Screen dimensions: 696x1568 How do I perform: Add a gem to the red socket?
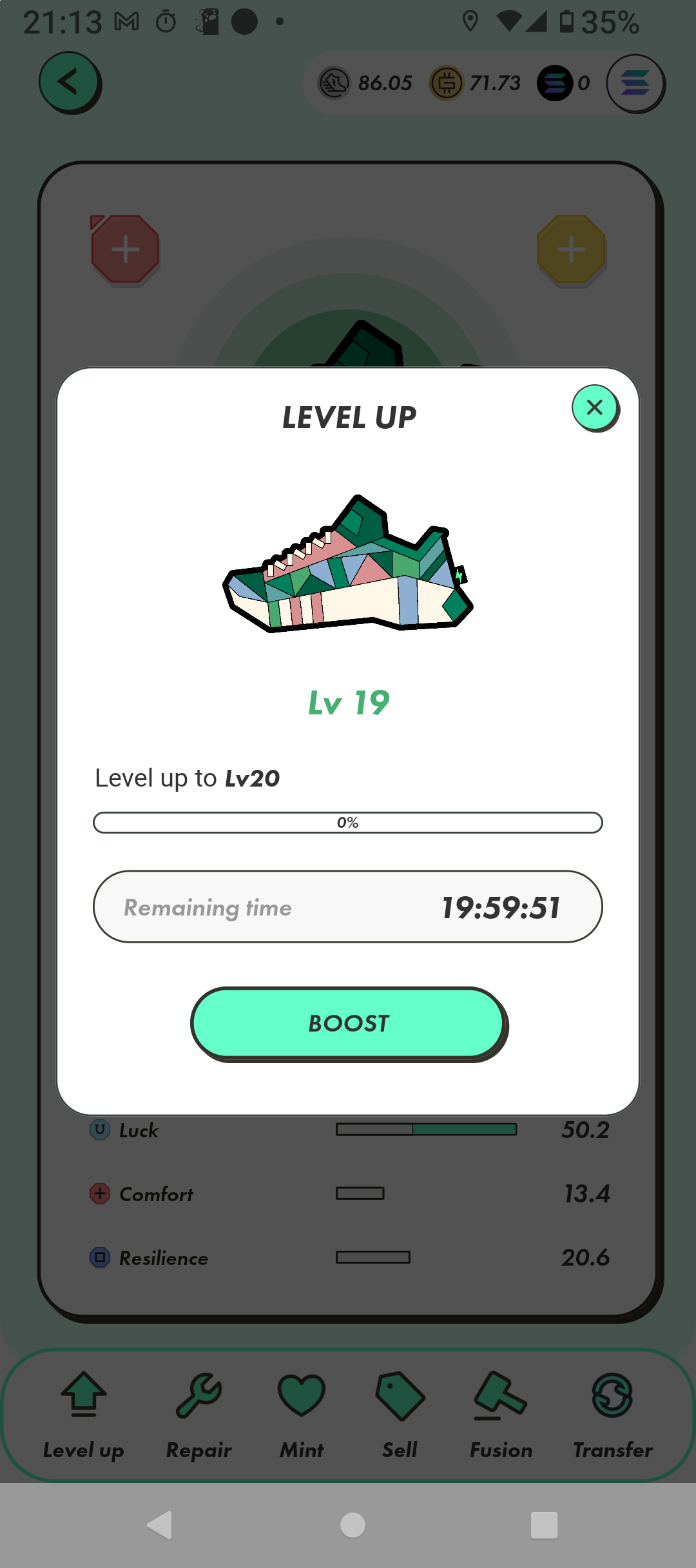click(x=125, y=250)
